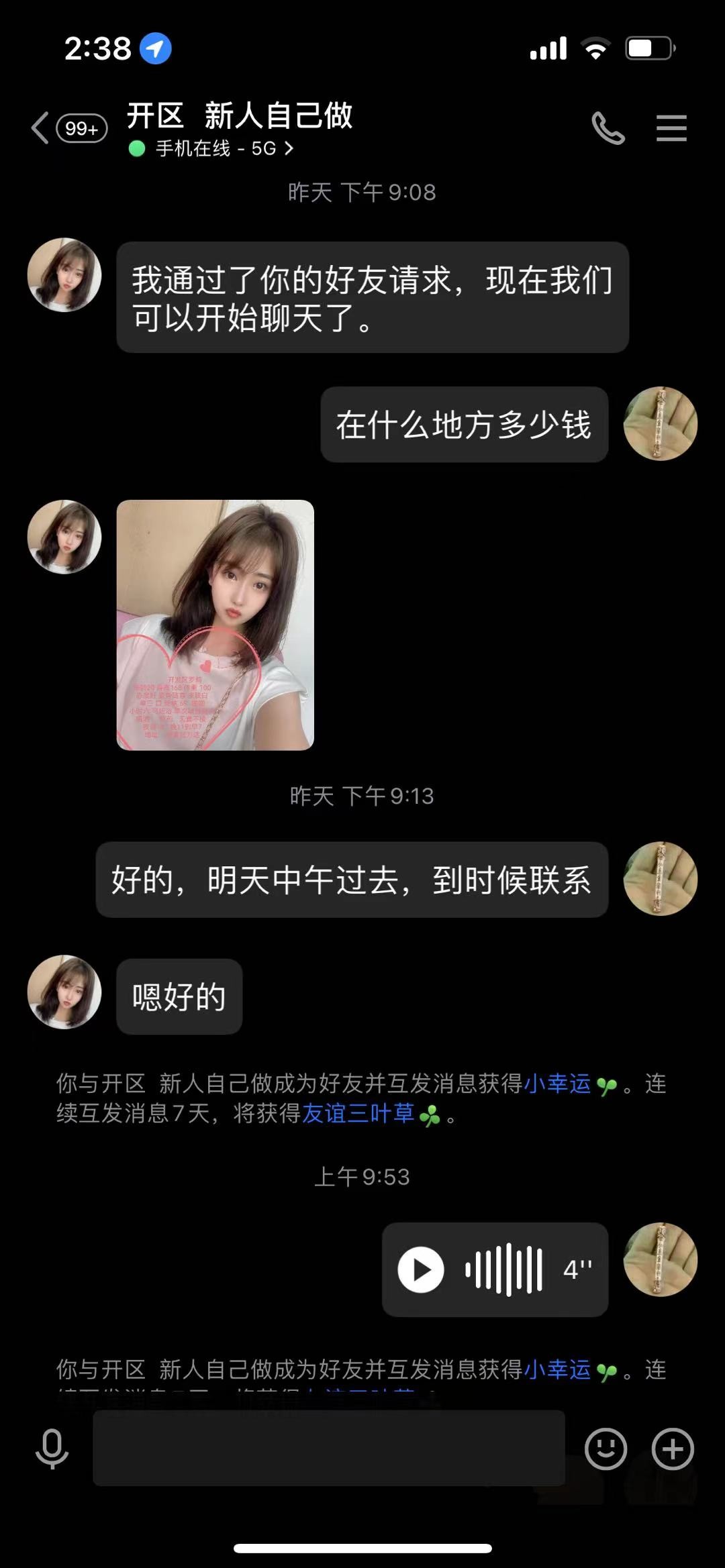Screen dimensions: 725x1568
Task: Tap the message text input field
Action: 329,1448
